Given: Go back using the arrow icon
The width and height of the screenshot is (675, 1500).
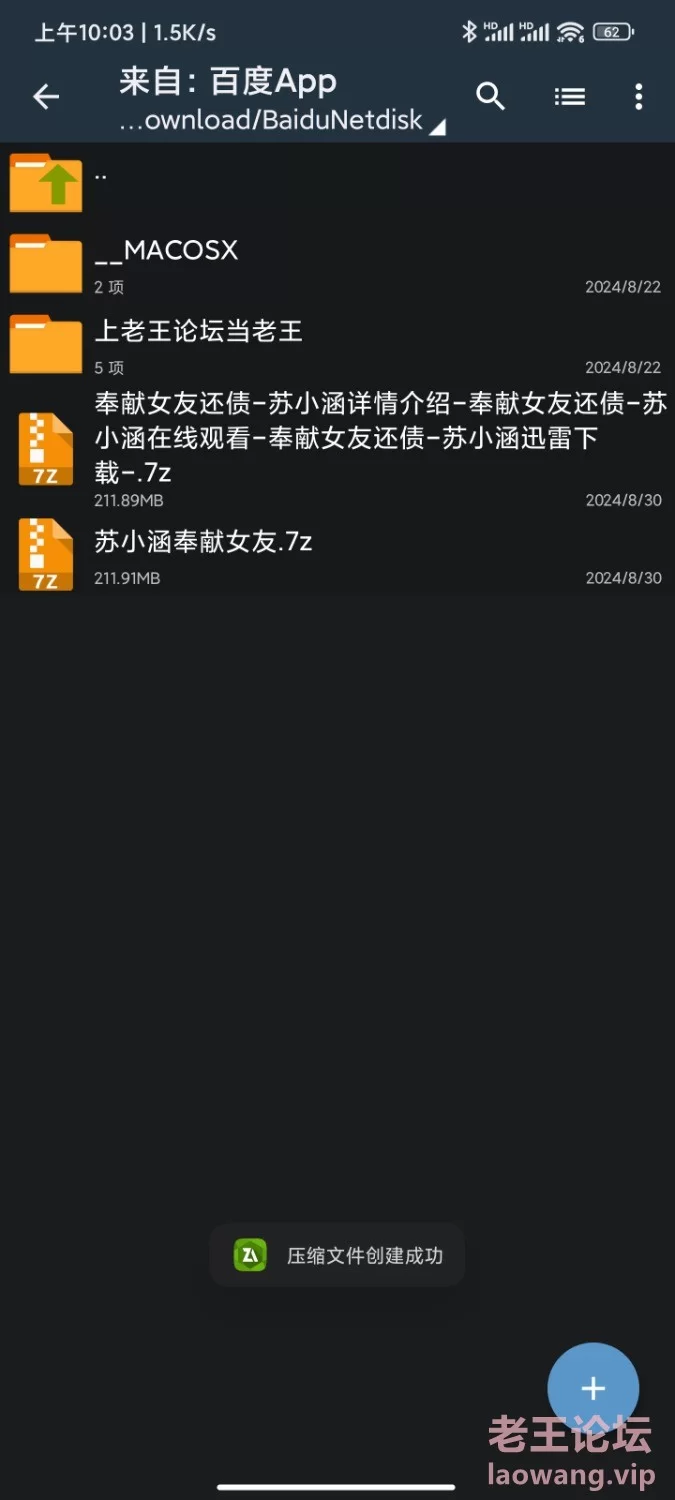Looking at the screenshot, I should pyautogui.click(x=46, y=96).
